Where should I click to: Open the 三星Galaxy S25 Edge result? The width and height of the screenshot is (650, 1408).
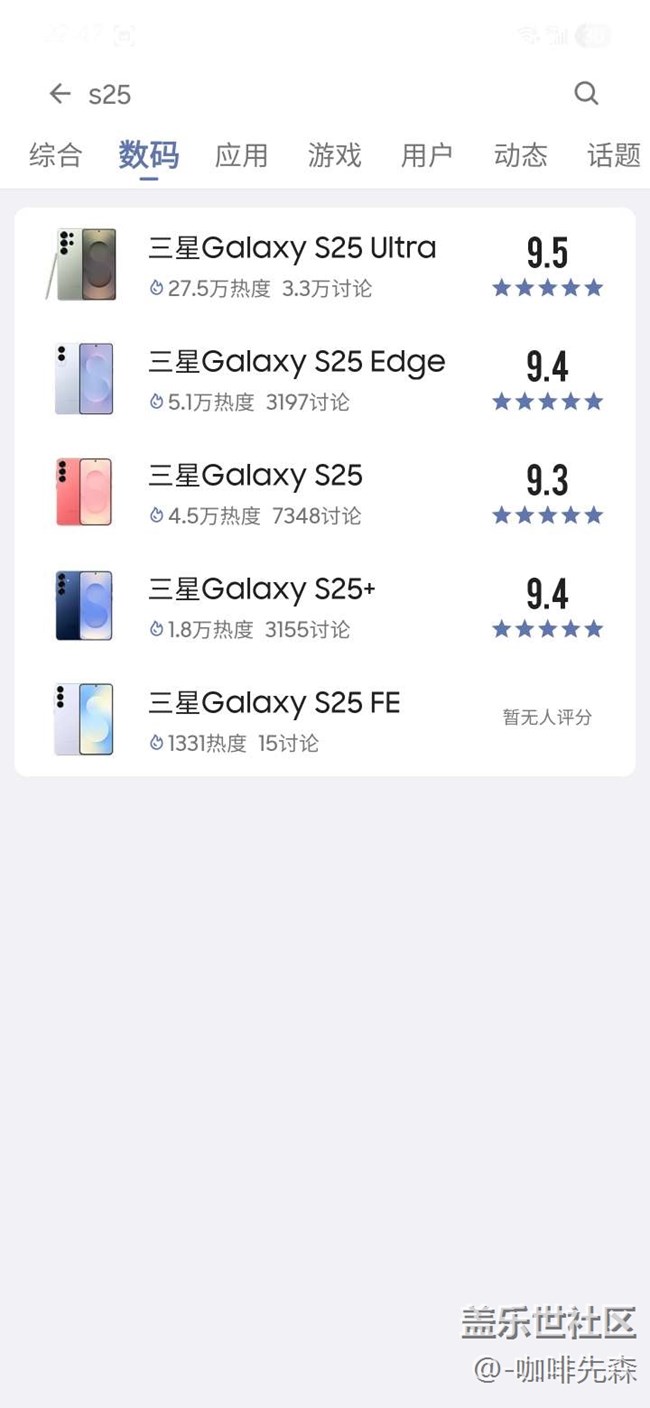coord(297,378)
